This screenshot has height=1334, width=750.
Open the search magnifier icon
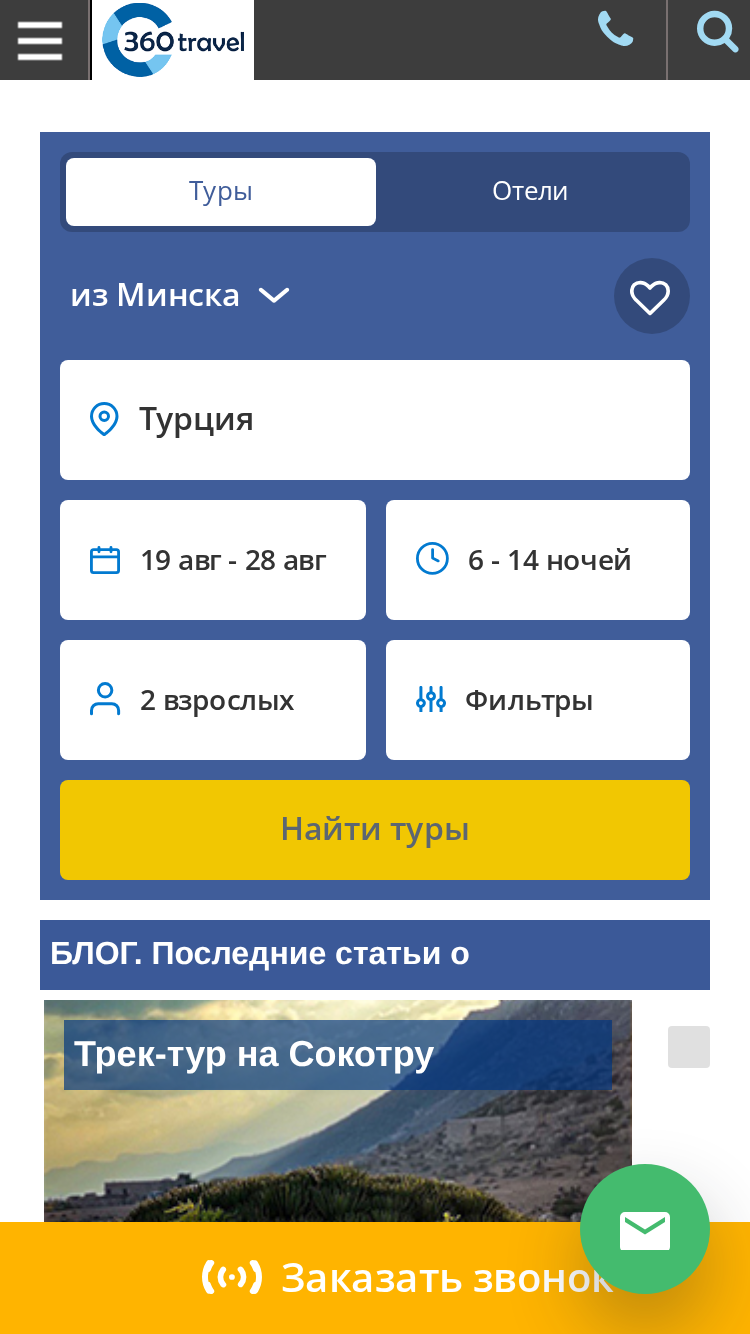pyautogui.click(x=717, y=31)
